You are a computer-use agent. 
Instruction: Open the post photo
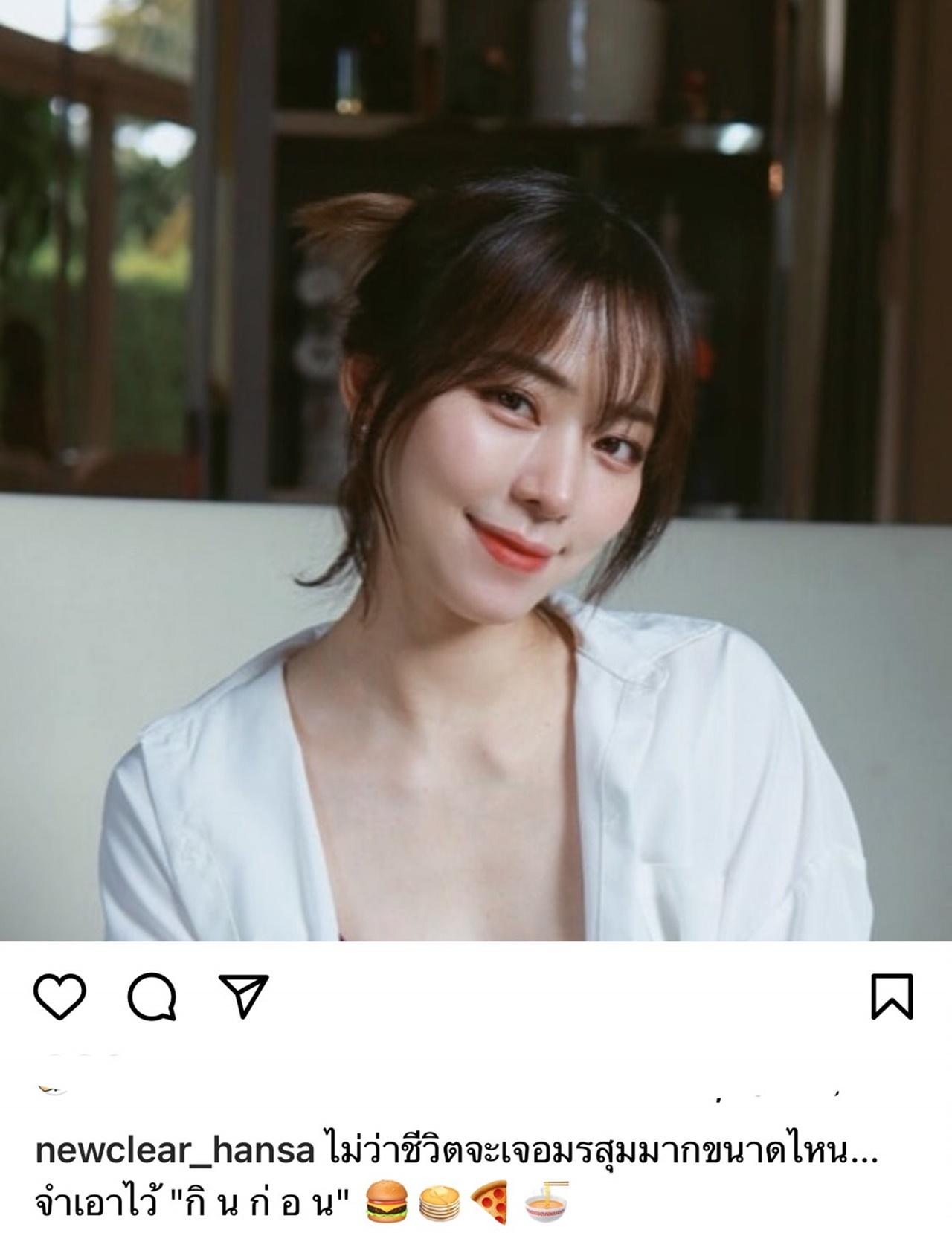pos(476,470)
